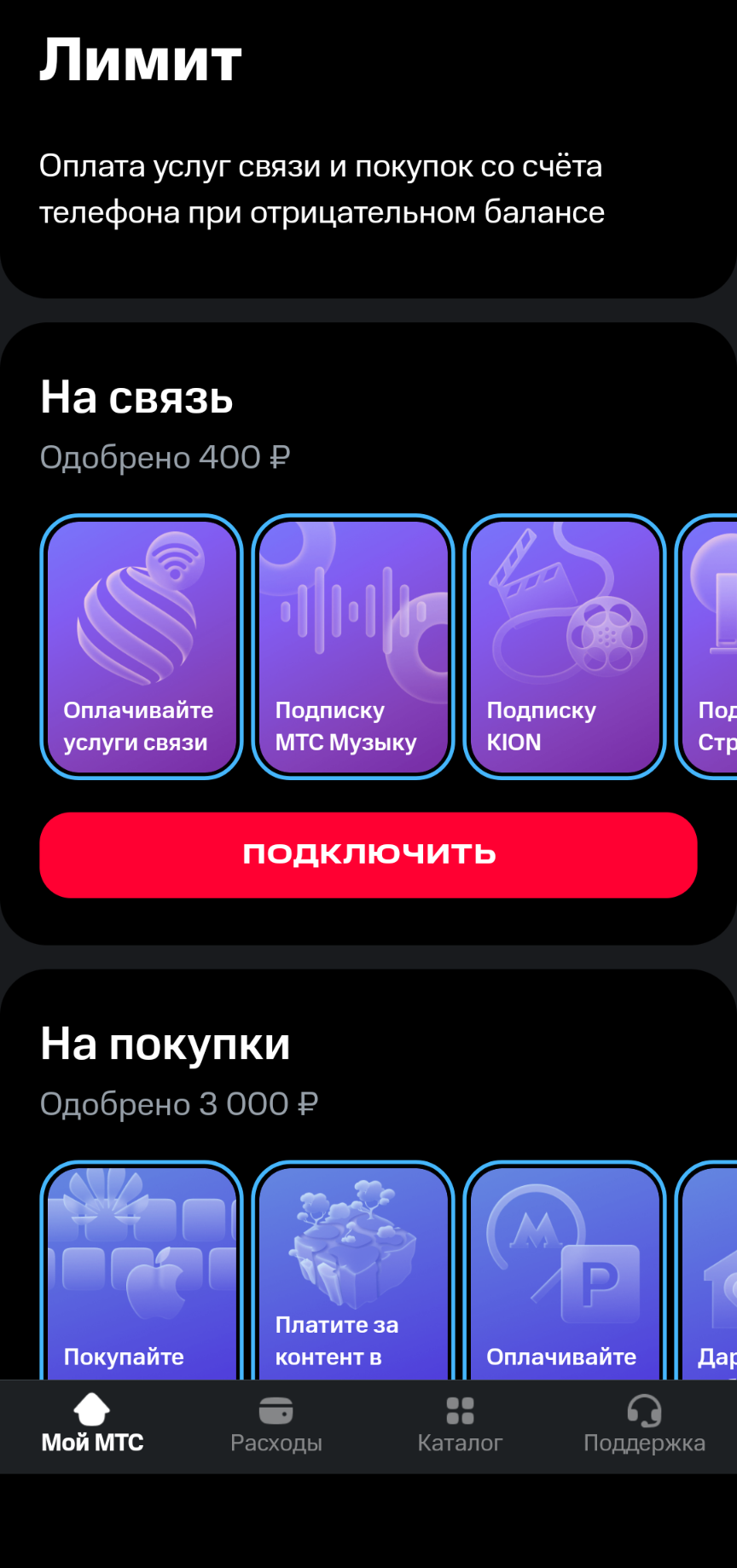
Task: Switch to the Расходы tab
Action: click(276, 1426)
